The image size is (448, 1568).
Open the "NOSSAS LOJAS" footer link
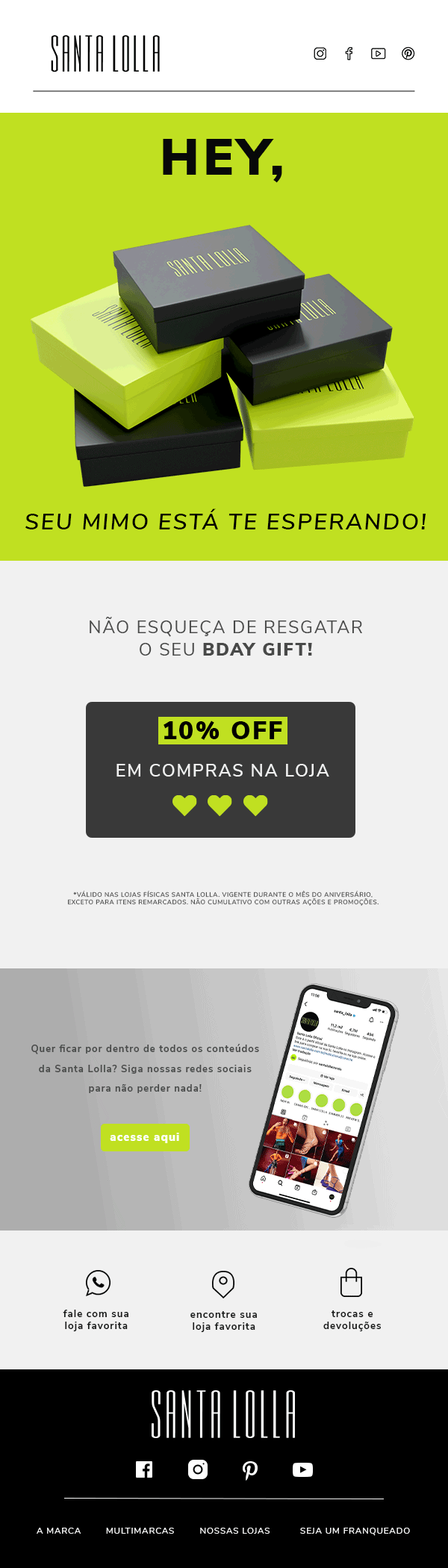pyautogui.click(x=234, y=1531)
